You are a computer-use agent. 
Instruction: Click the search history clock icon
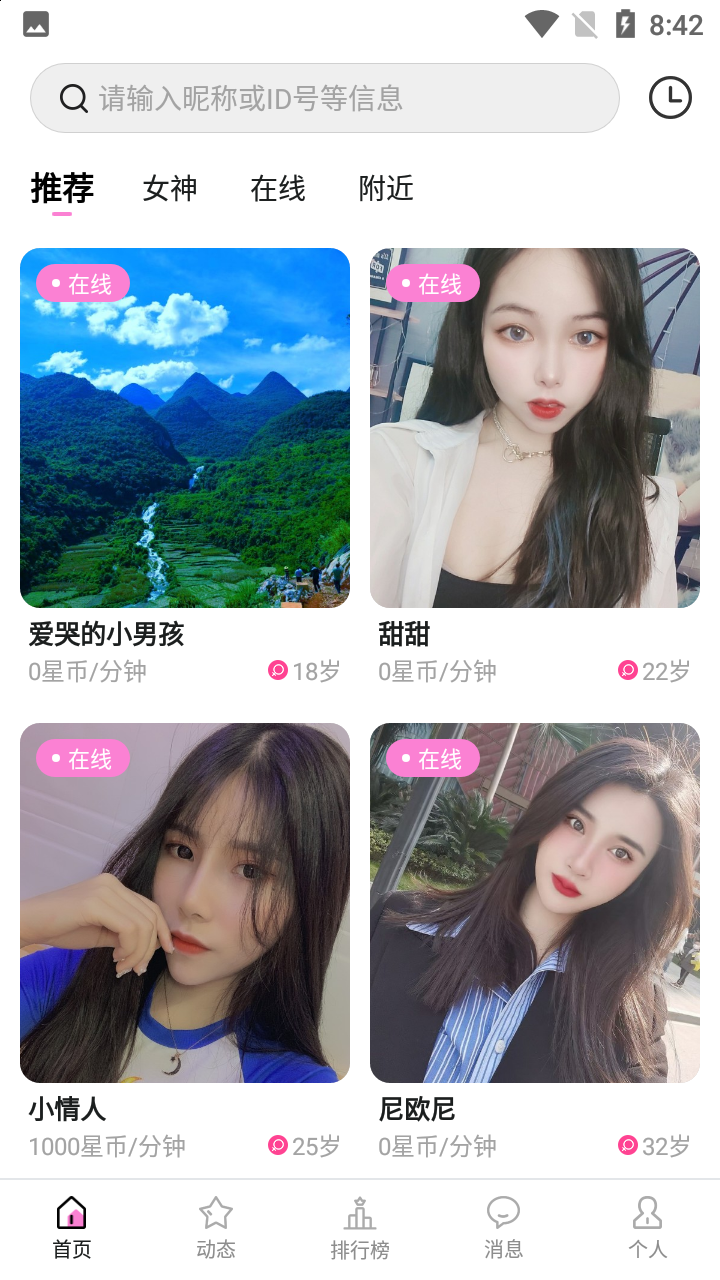tap(671, 97)
